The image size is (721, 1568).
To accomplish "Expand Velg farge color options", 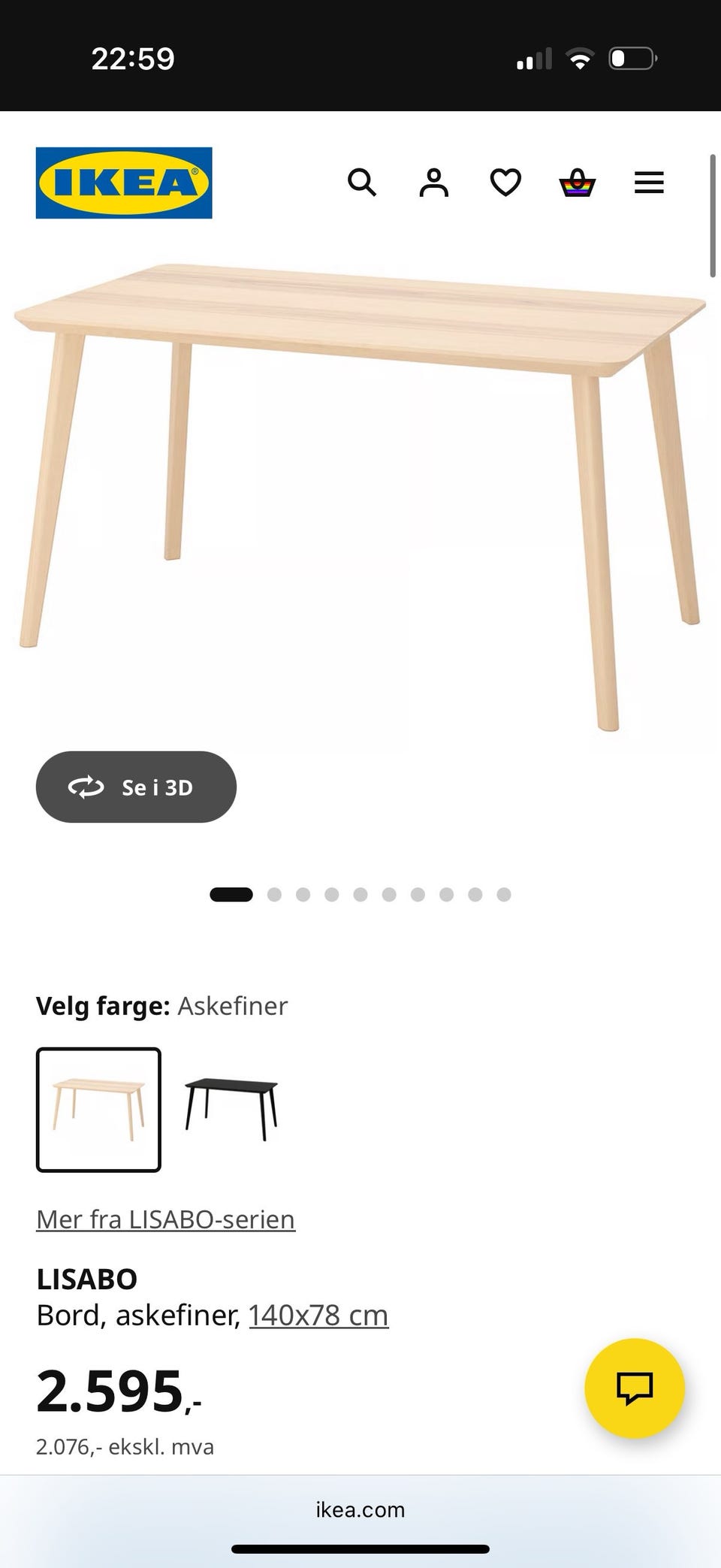I will point(162,1006).
